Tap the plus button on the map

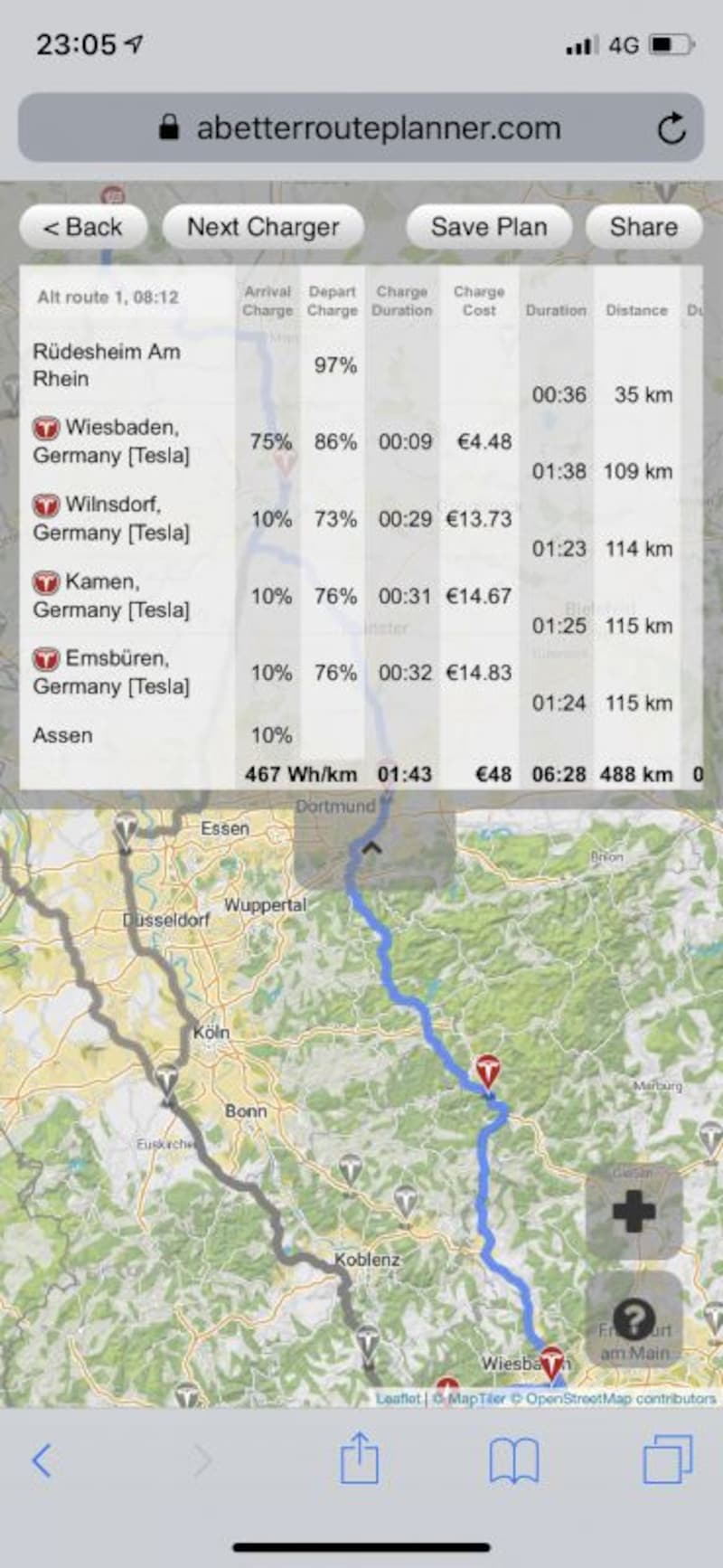pos(634,1211)
